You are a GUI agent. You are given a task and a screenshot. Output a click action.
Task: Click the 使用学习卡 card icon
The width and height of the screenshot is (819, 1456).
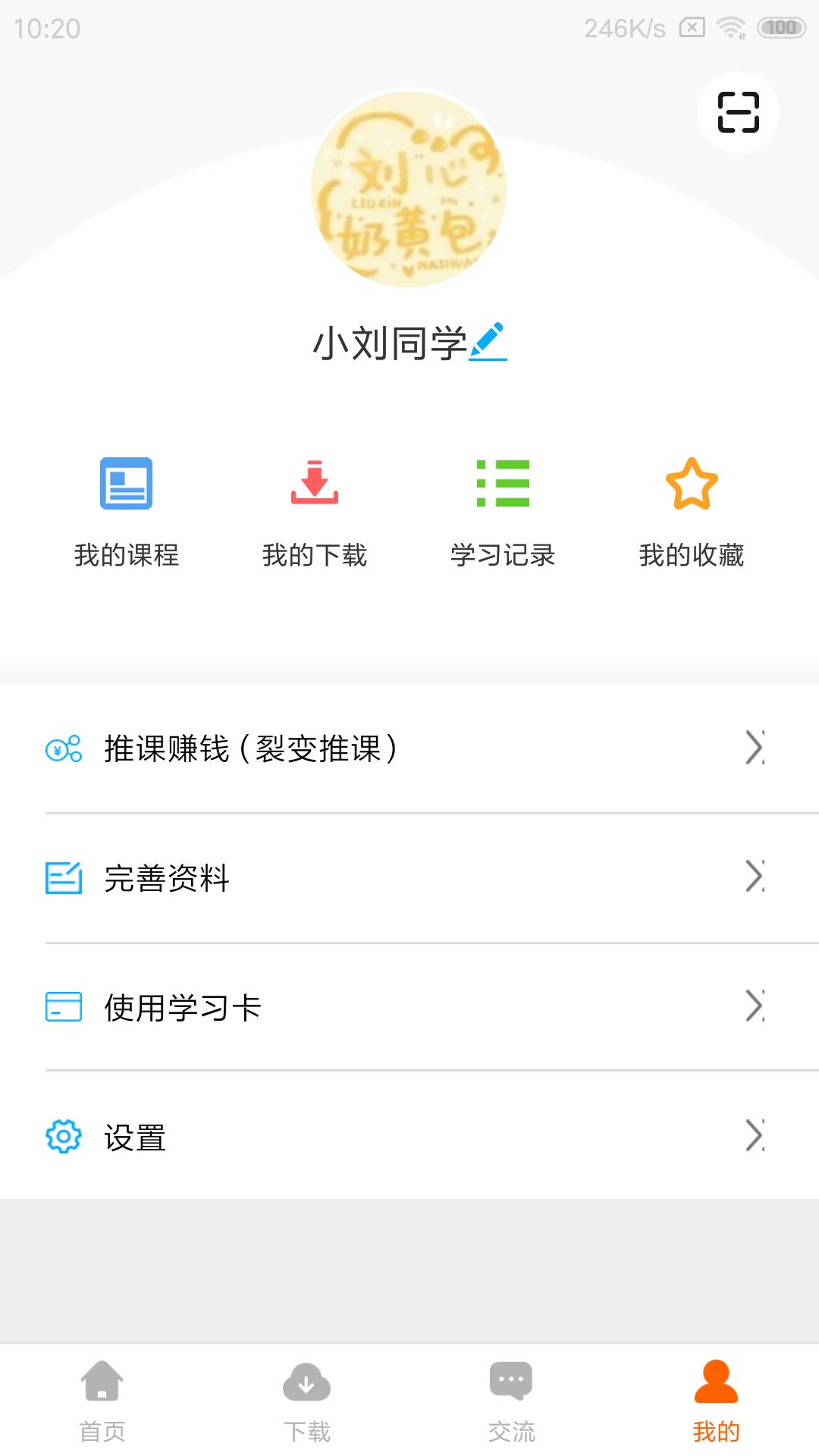(64, 1009)
